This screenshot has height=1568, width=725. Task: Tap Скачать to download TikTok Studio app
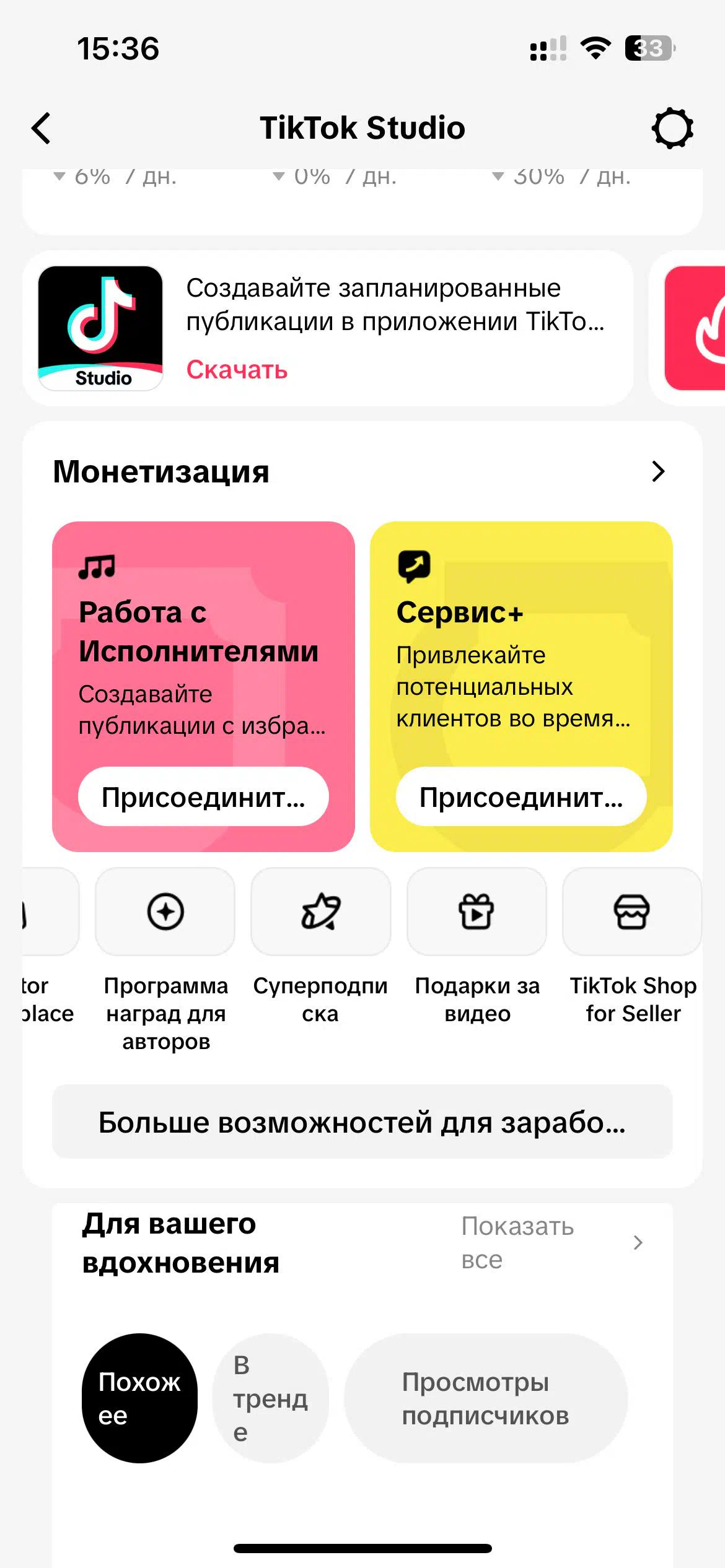pos(237,370)
